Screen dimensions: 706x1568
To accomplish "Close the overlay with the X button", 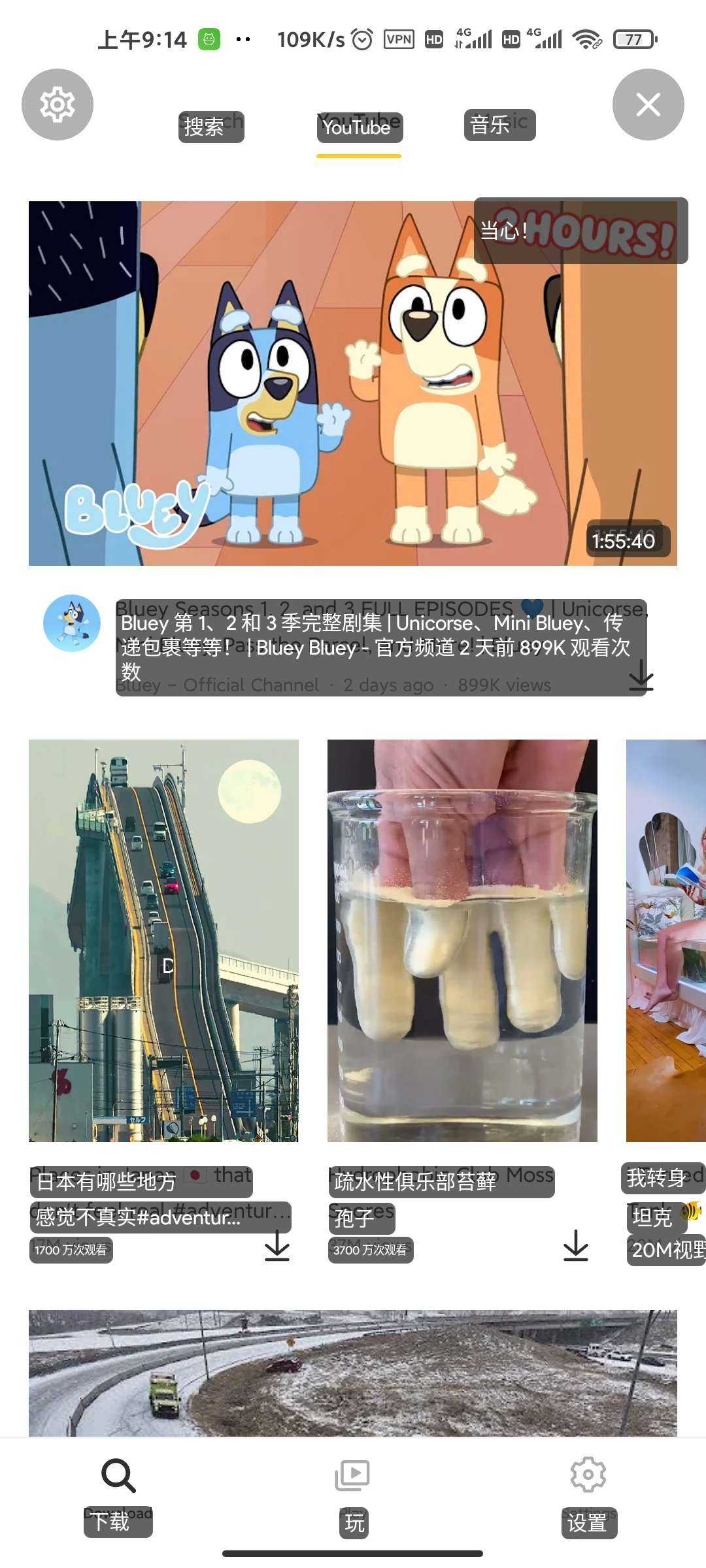I will tap(648, 105).
